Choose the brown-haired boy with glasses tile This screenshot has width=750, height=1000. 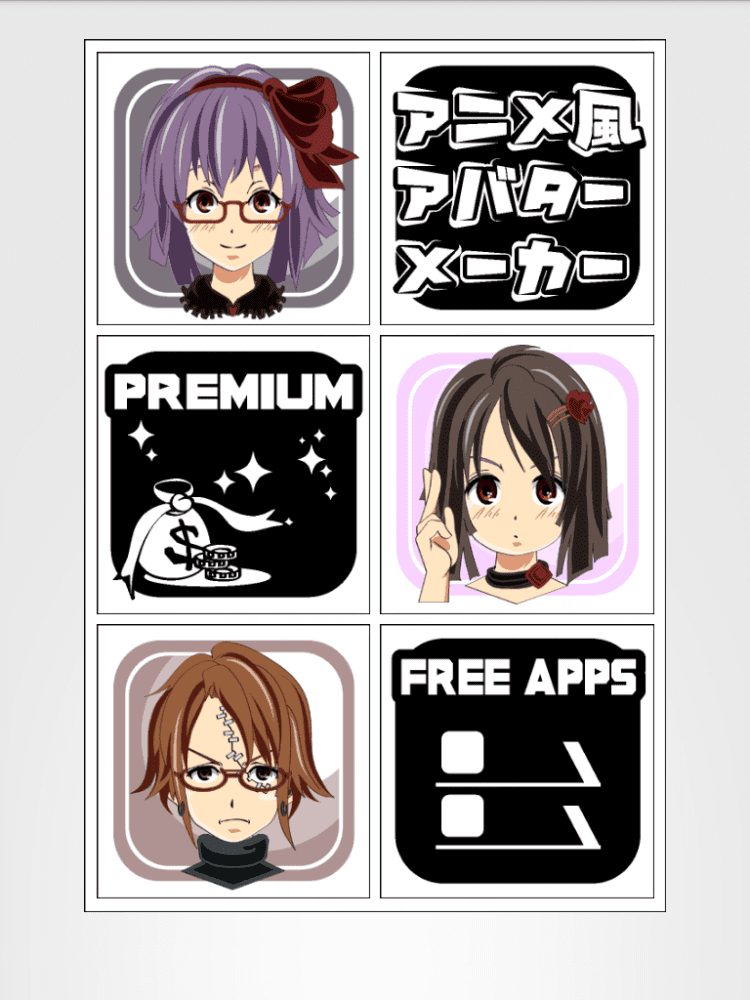coord(233,762)
